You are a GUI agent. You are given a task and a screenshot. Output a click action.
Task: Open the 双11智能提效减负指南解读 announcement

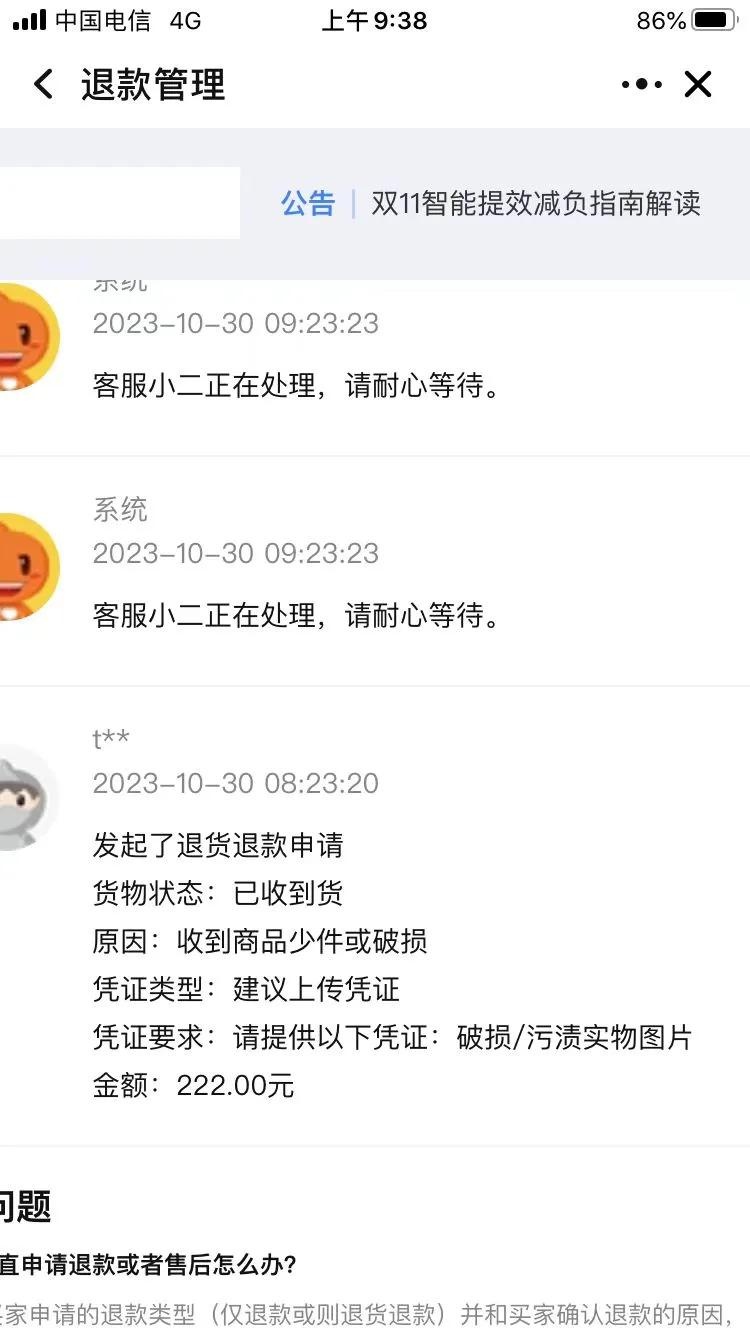(x=535, y=204)
